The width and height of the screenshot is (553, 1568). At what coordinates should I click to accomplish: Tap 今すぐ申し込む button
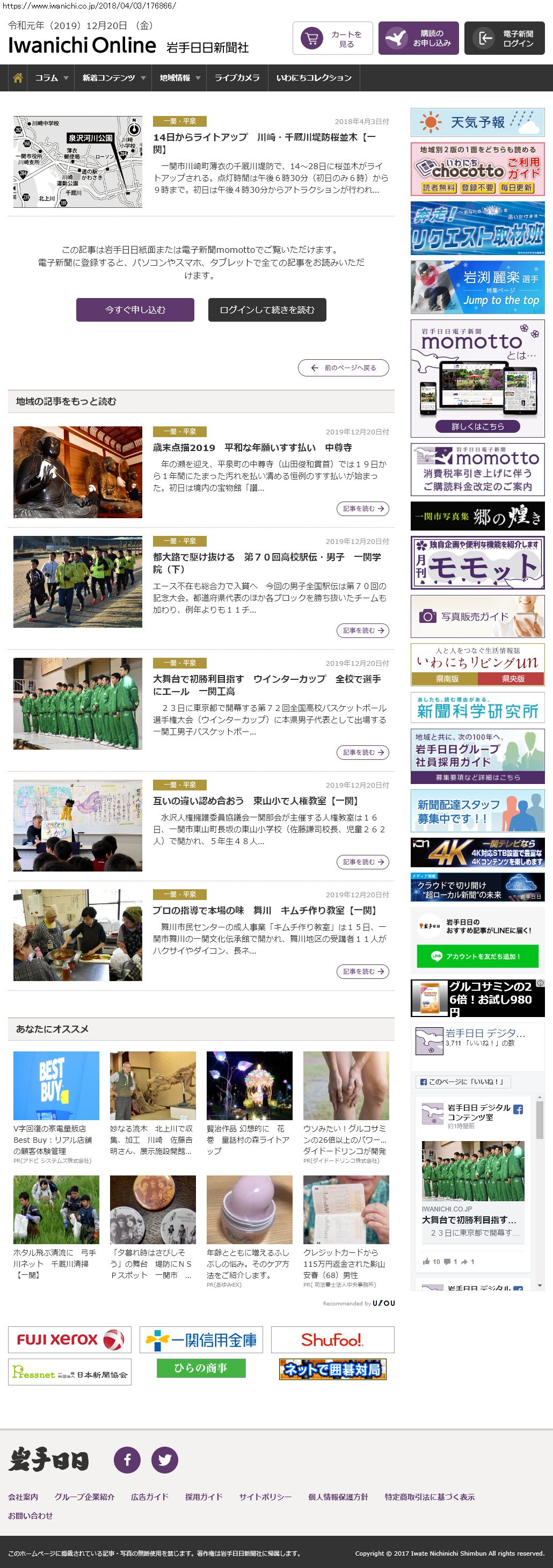click(135, 309)
